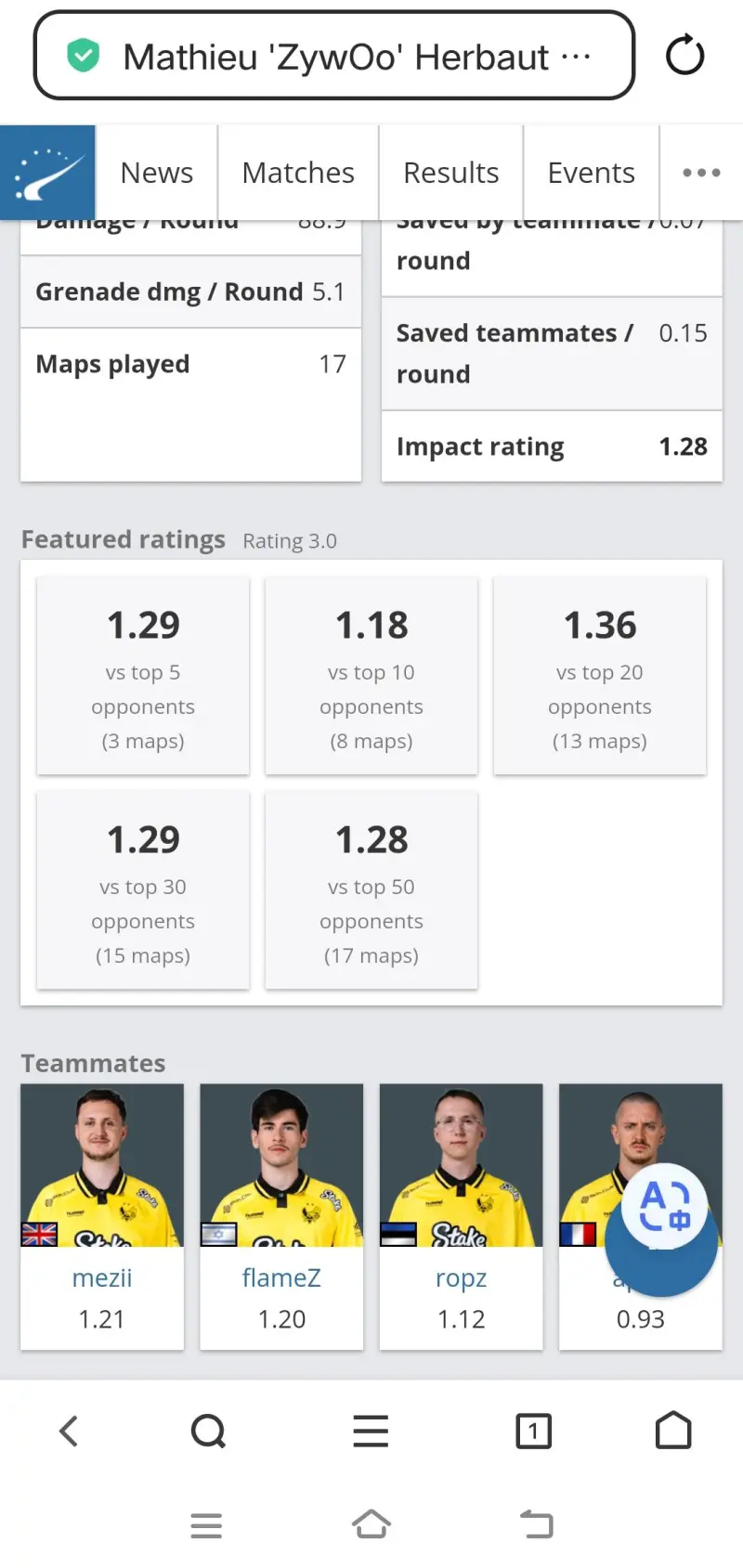
Task: Go to the News section
Action: tap(157, 173)
